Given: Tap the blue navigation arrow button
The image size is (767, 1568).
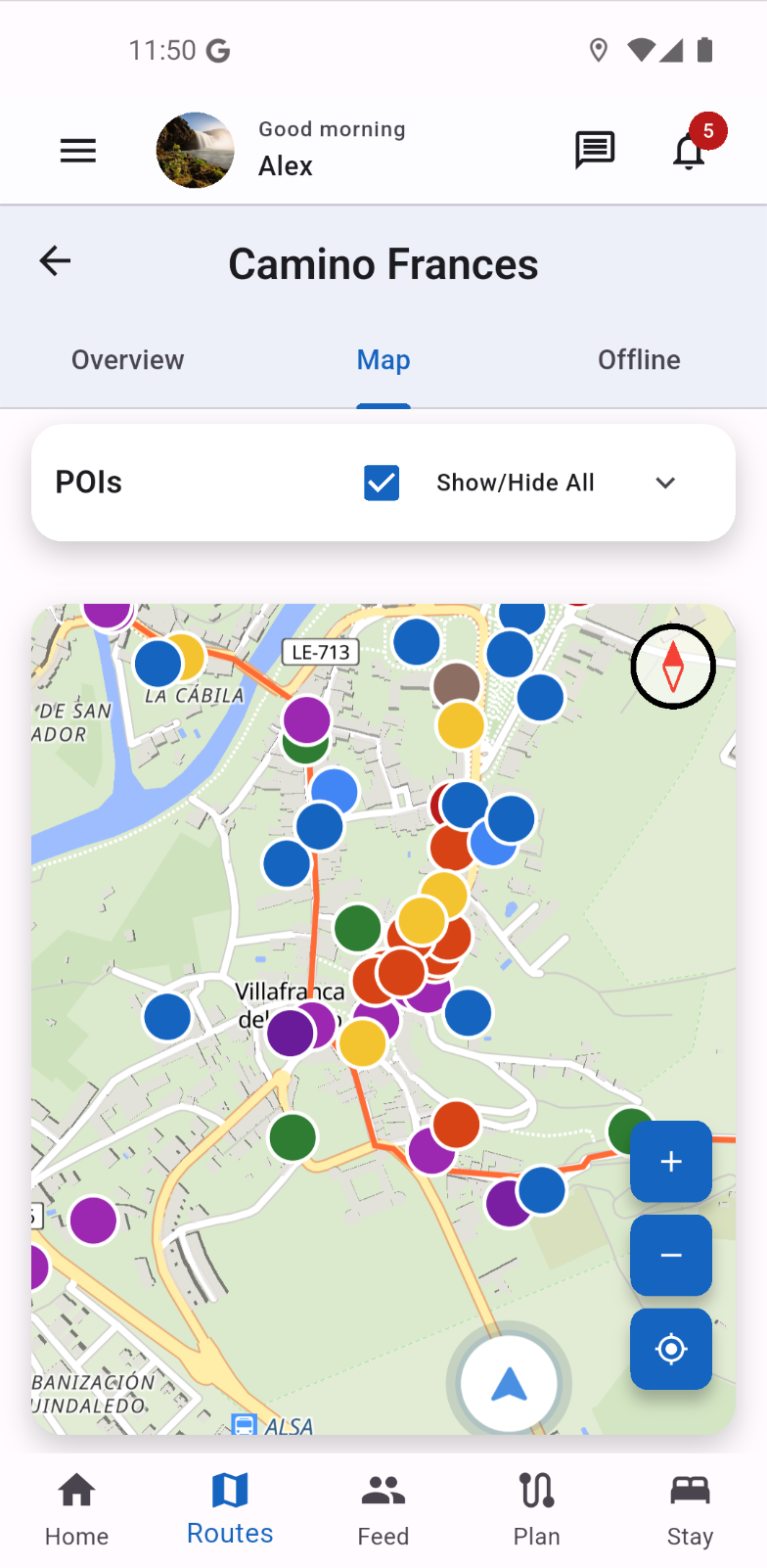Looking at the screenshot, I should coord(509,1385).
